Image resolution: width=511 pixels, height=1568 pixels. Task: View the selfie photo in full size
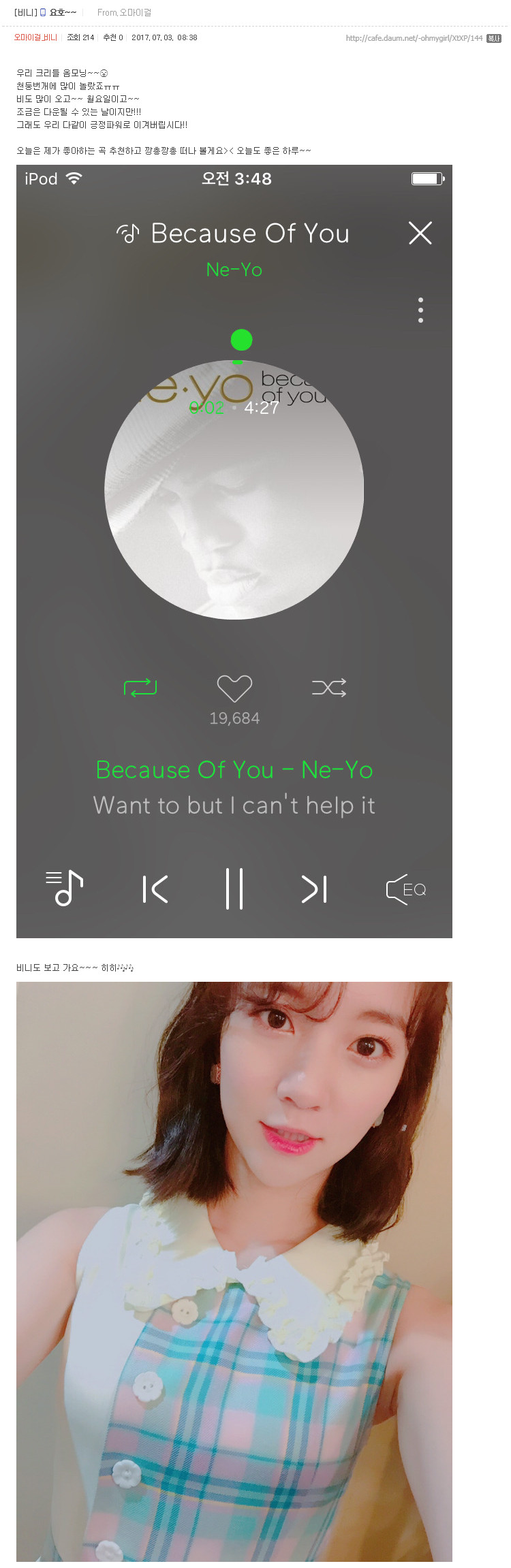tap(234, 1270)
